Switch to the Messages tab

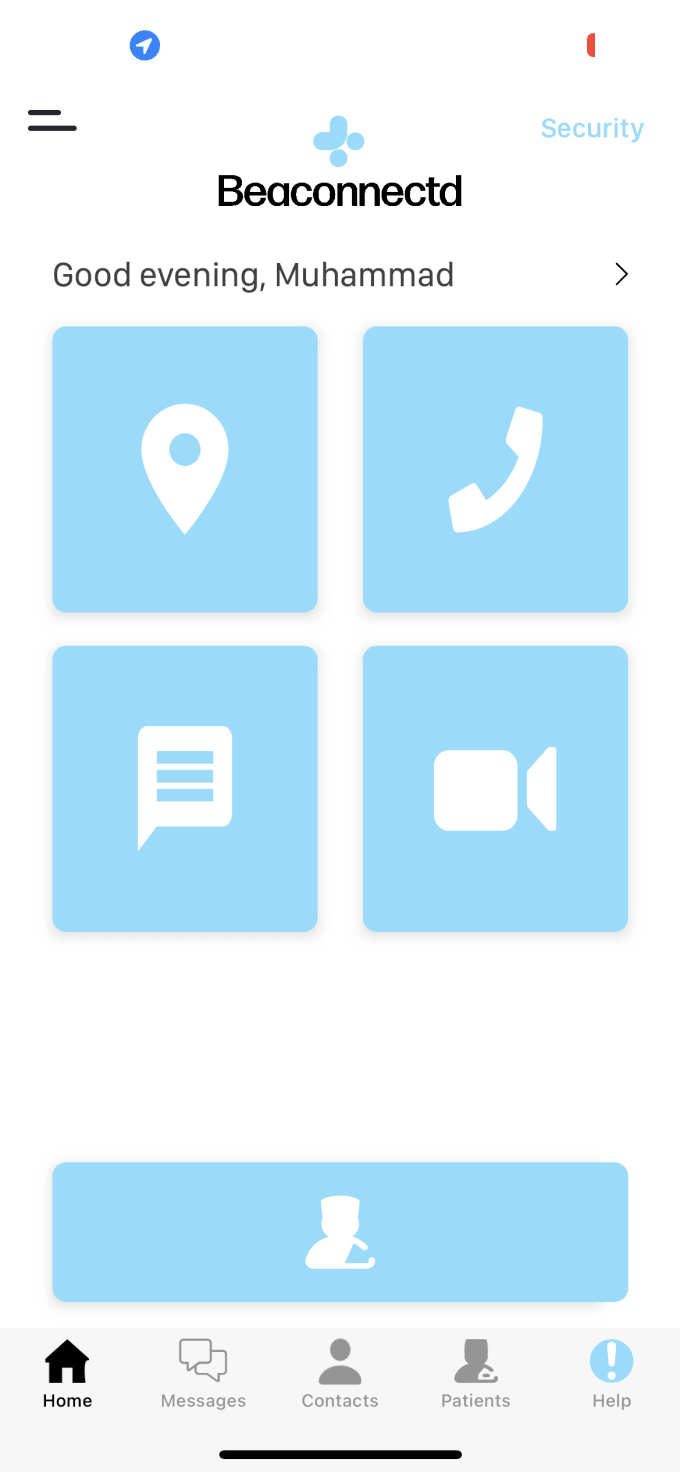pos(203,1374)
